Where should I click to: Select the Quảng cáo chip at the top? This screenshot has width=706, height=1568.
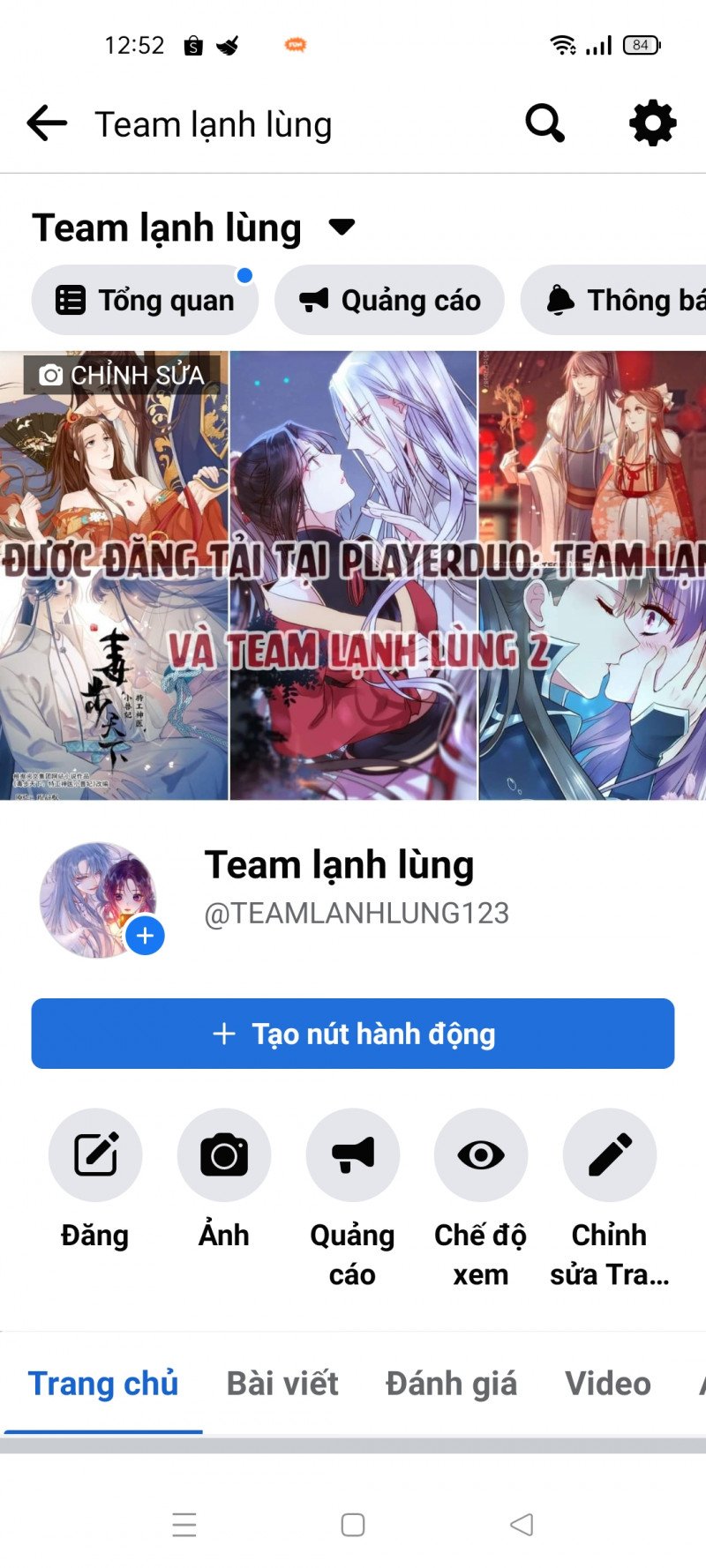pyautogui.click(x=390, y=301)
